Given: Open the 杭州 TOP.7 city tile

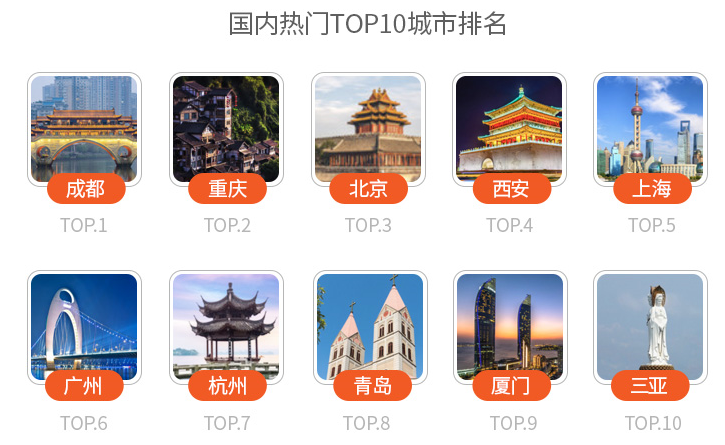Looking at the screenshot, I should click(x=226, y=328).
